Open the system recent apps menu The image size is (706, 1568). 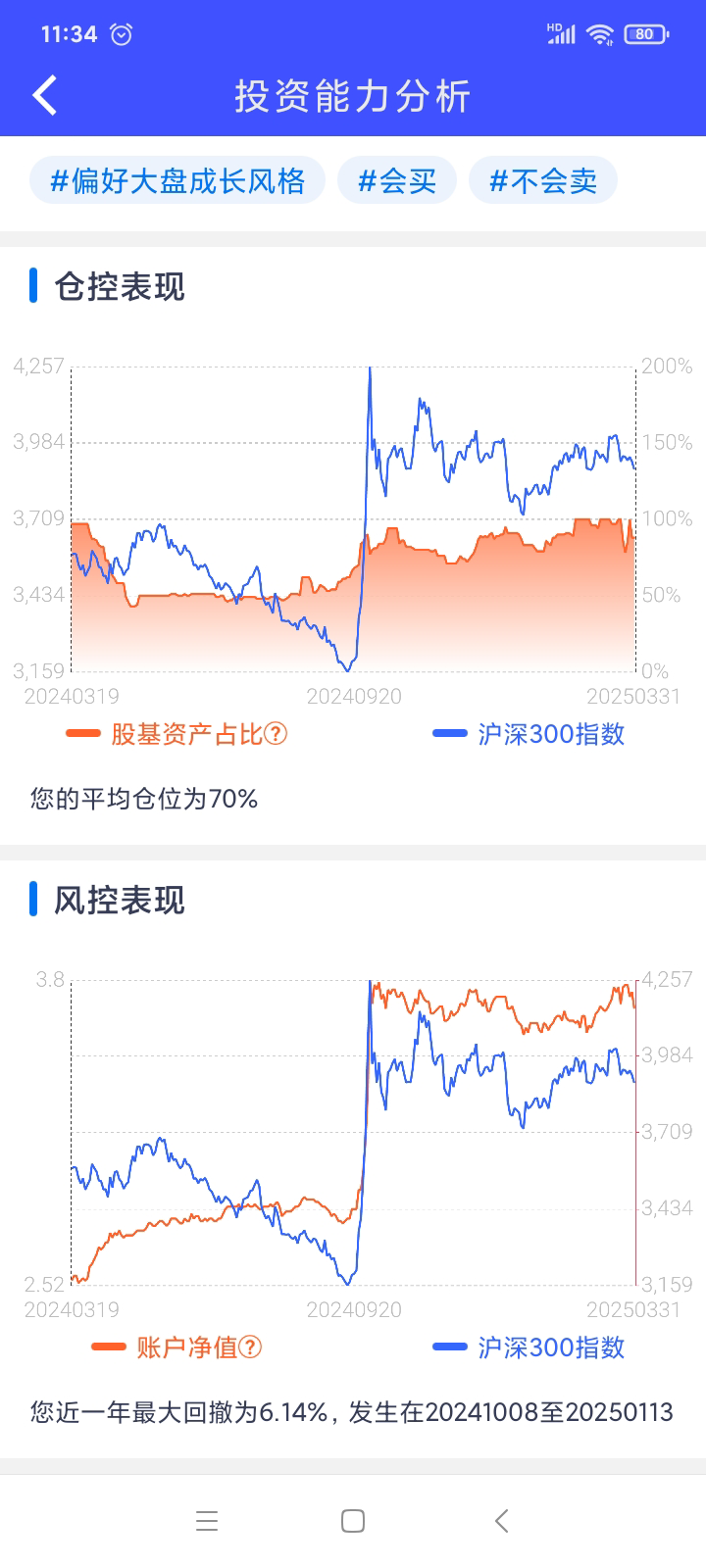(207, 1521)
